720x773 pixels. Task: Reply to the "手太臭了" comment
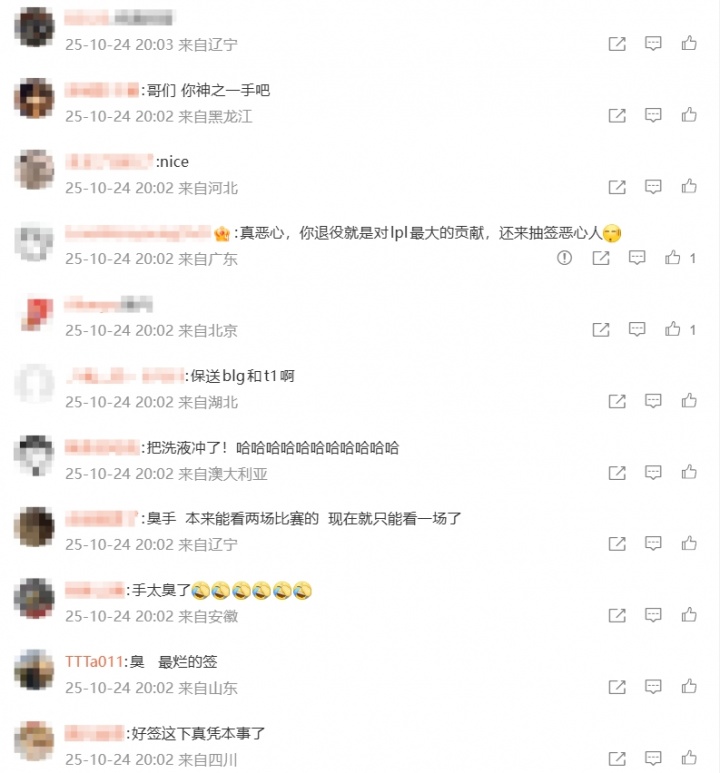653,616
